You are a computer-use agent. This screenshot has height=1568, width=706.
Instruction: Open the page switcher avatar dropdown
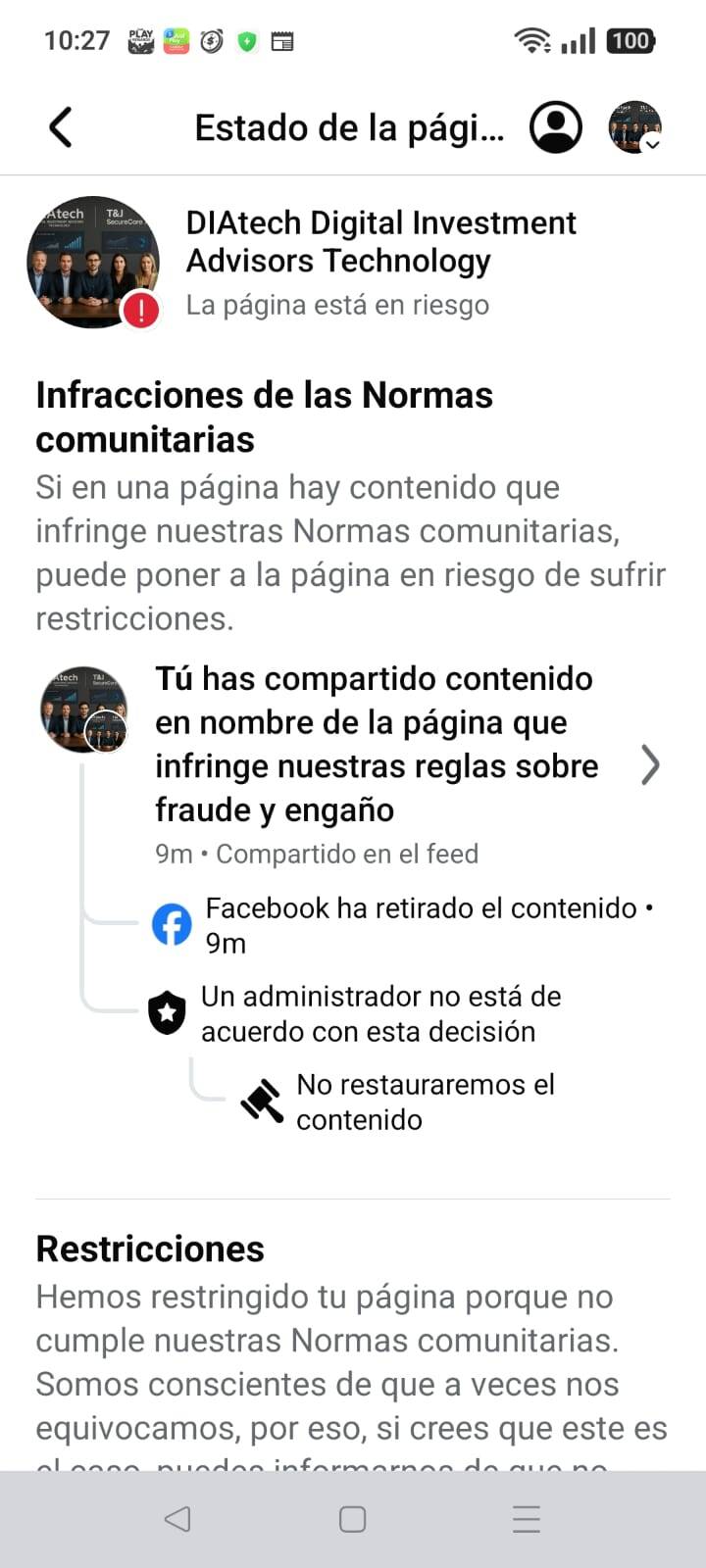click(x=635, y=127)
